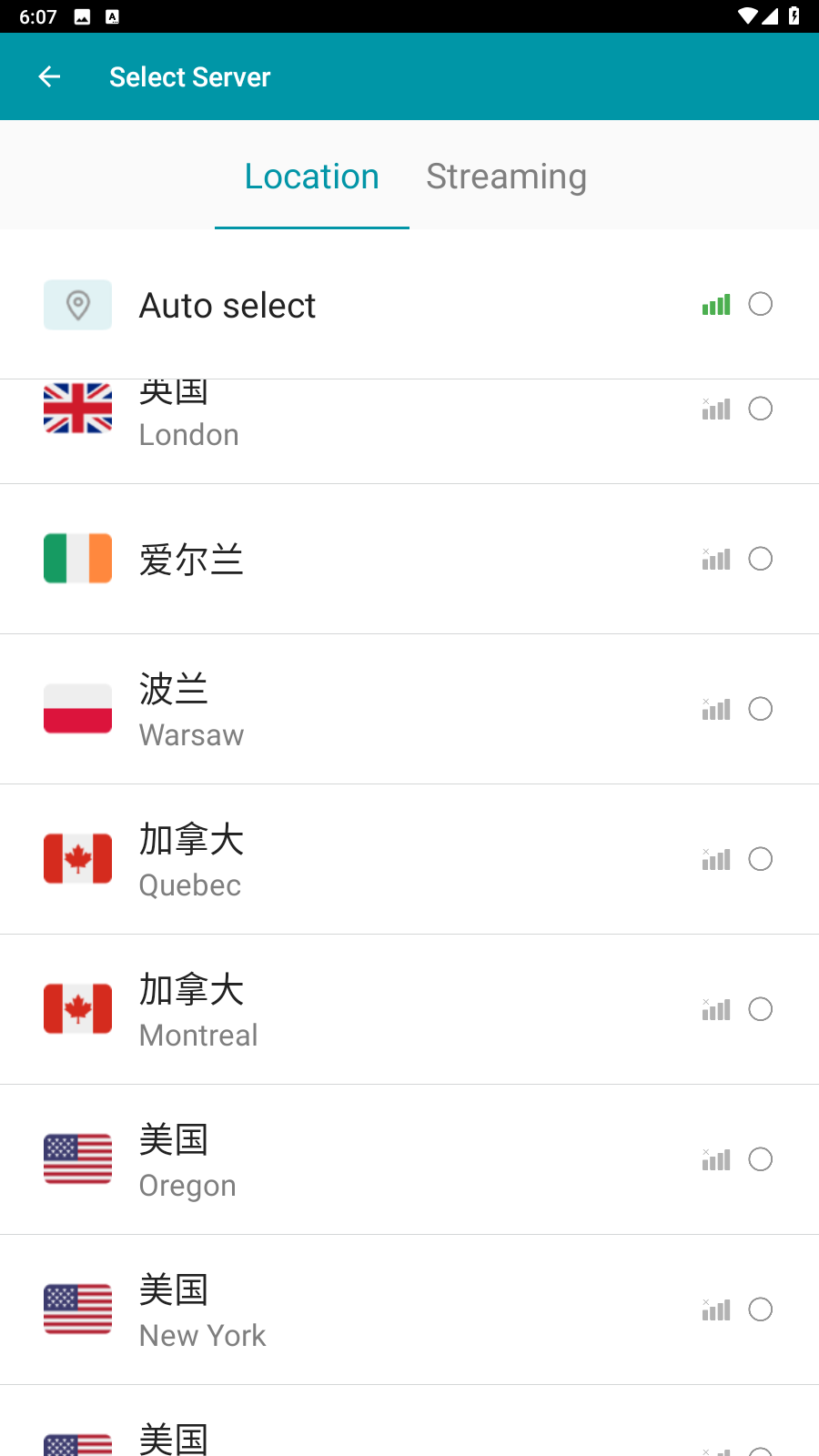819x1456 pixels.
Task: Switch to the Streaming tab
Action: click(506, 177)
